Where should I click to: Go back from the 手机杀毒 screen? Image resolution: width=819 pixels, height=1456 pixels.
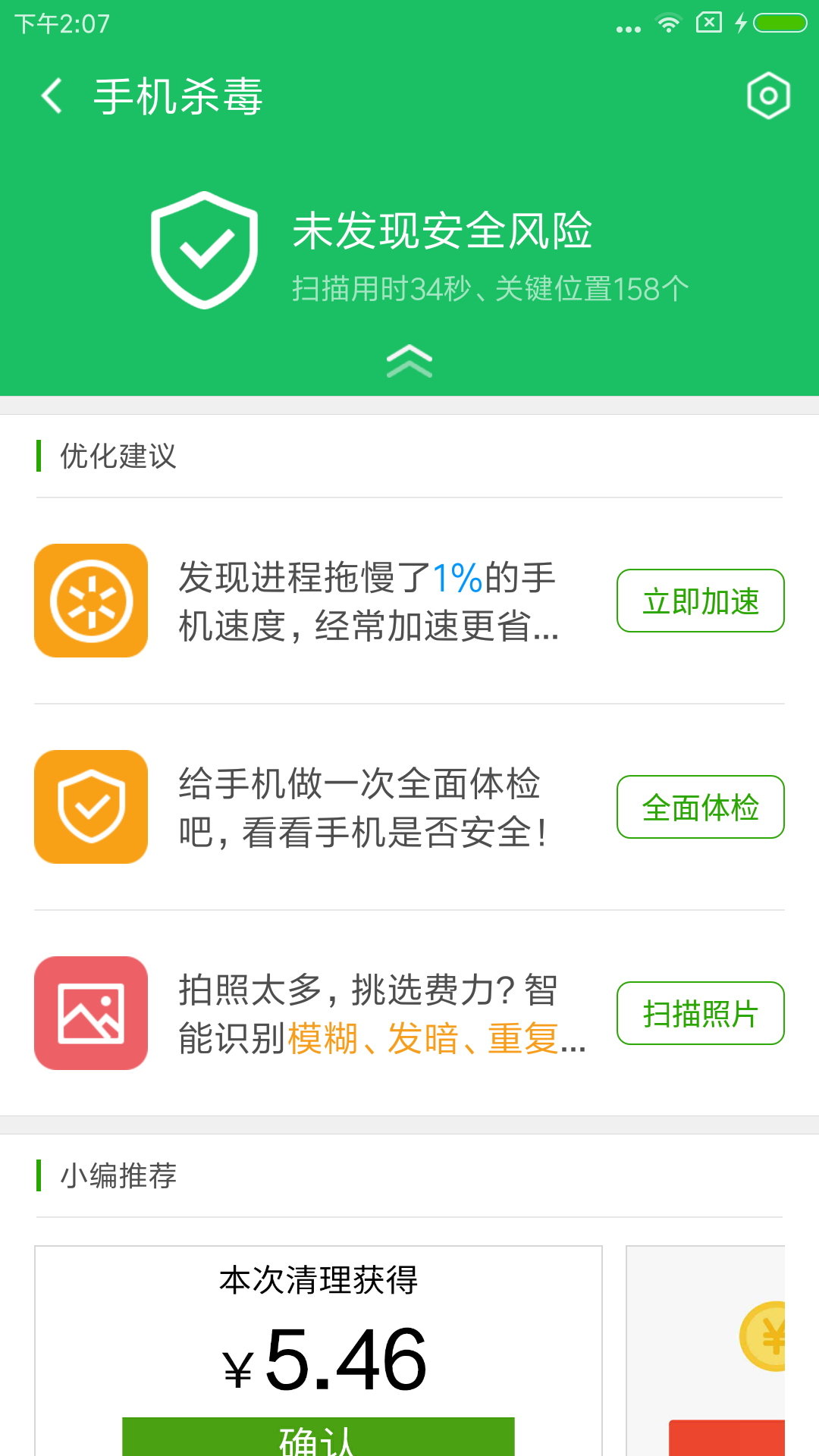click(52, 96)
